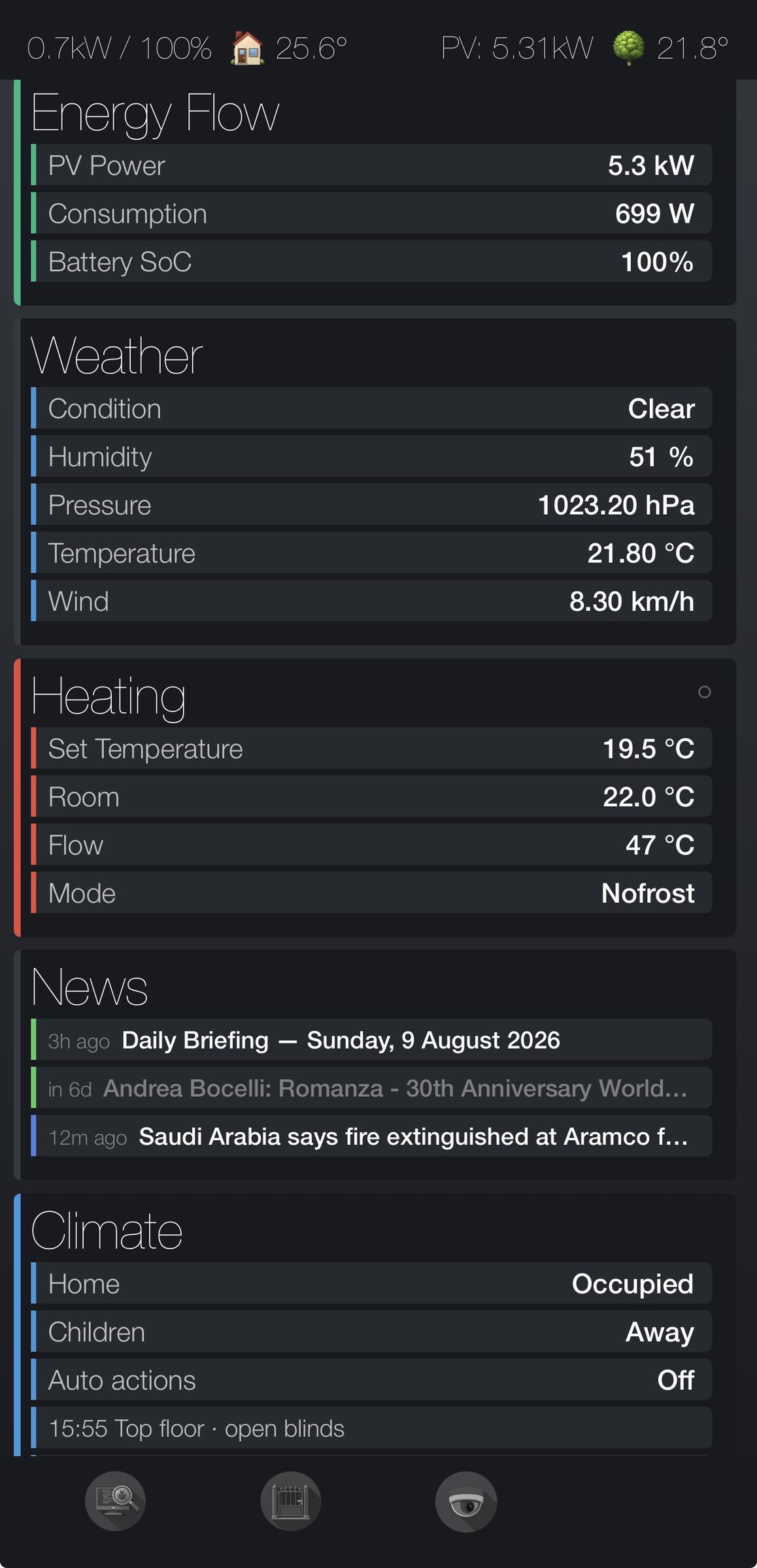Open the Heating Set Temperature row
Image resolution: width=757 pixels, height=1568 pixels.
pyautogui.click(x=371, y=748)
